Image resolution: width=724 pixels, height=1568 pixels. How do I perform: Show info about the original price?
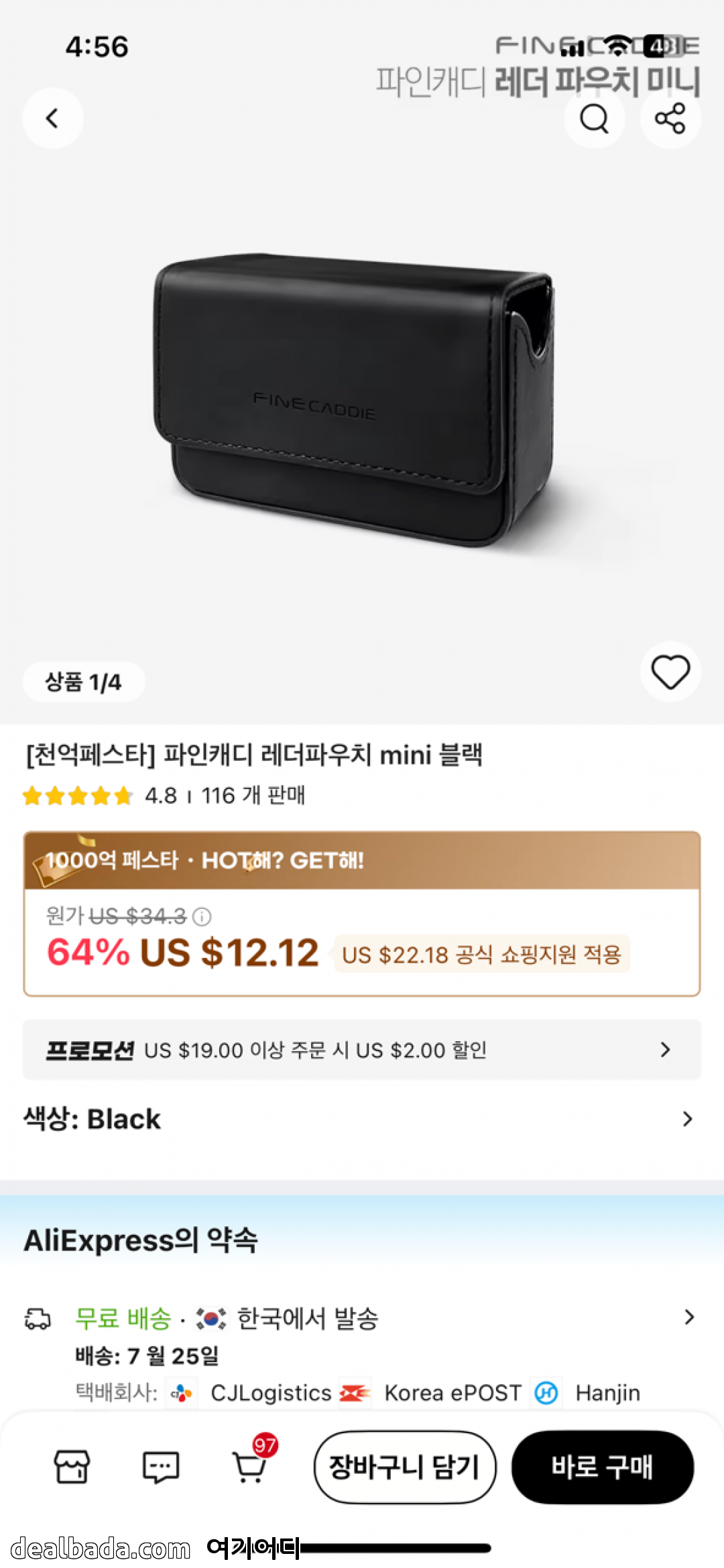point(202,916)
